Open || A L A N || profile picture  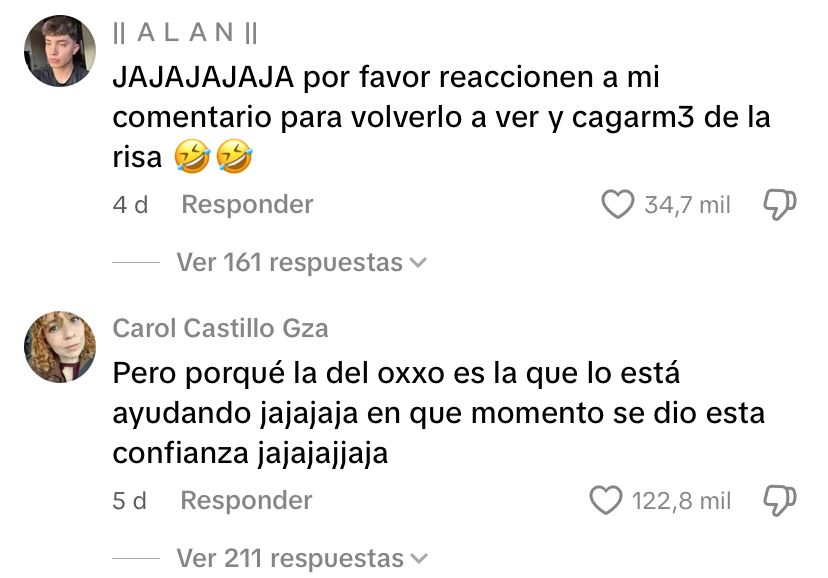pyautogui.click(x=59, y=51)
